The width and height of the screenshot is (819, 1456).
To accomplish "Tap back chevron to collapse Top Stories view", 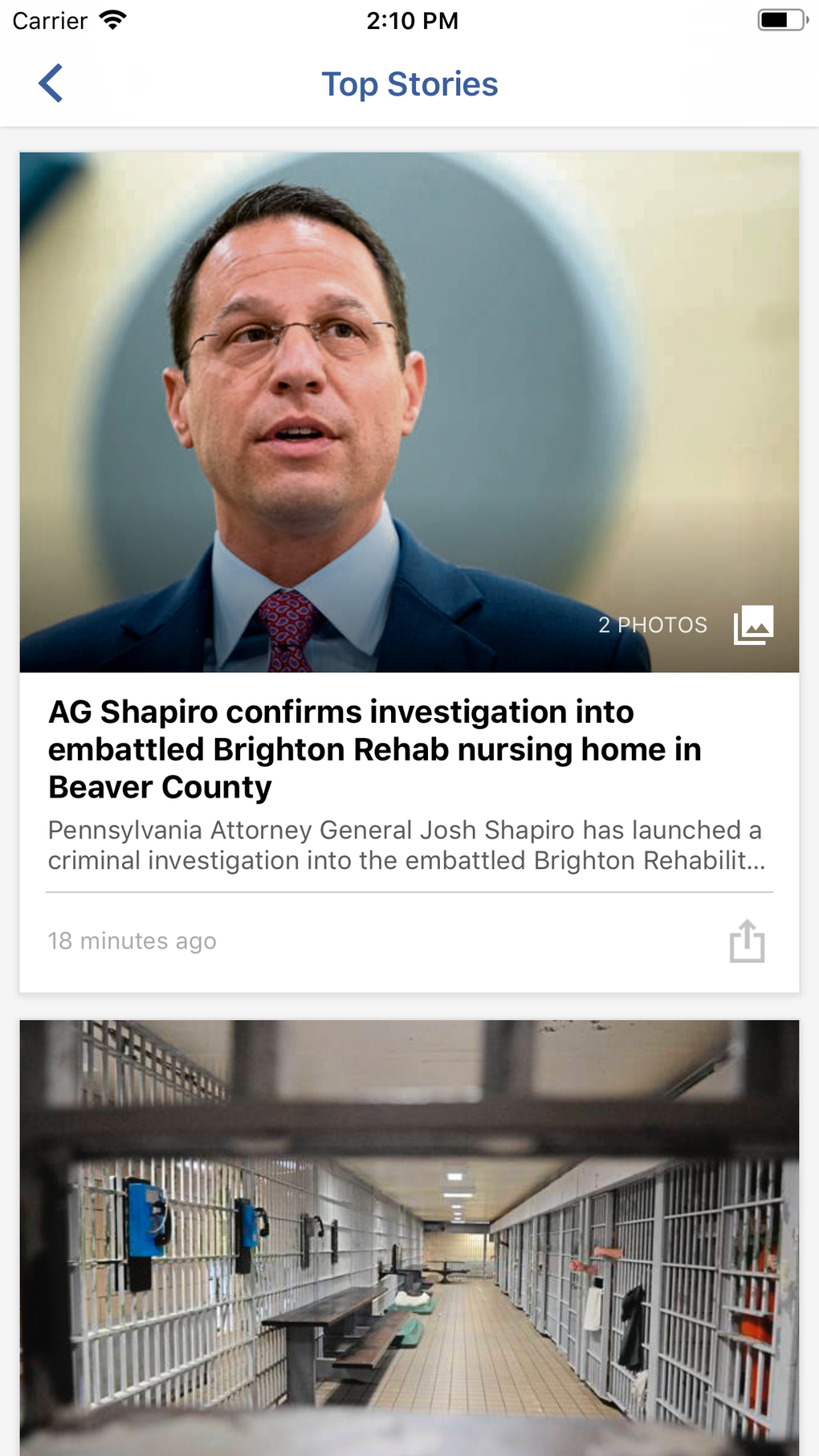I will point(51,83).
